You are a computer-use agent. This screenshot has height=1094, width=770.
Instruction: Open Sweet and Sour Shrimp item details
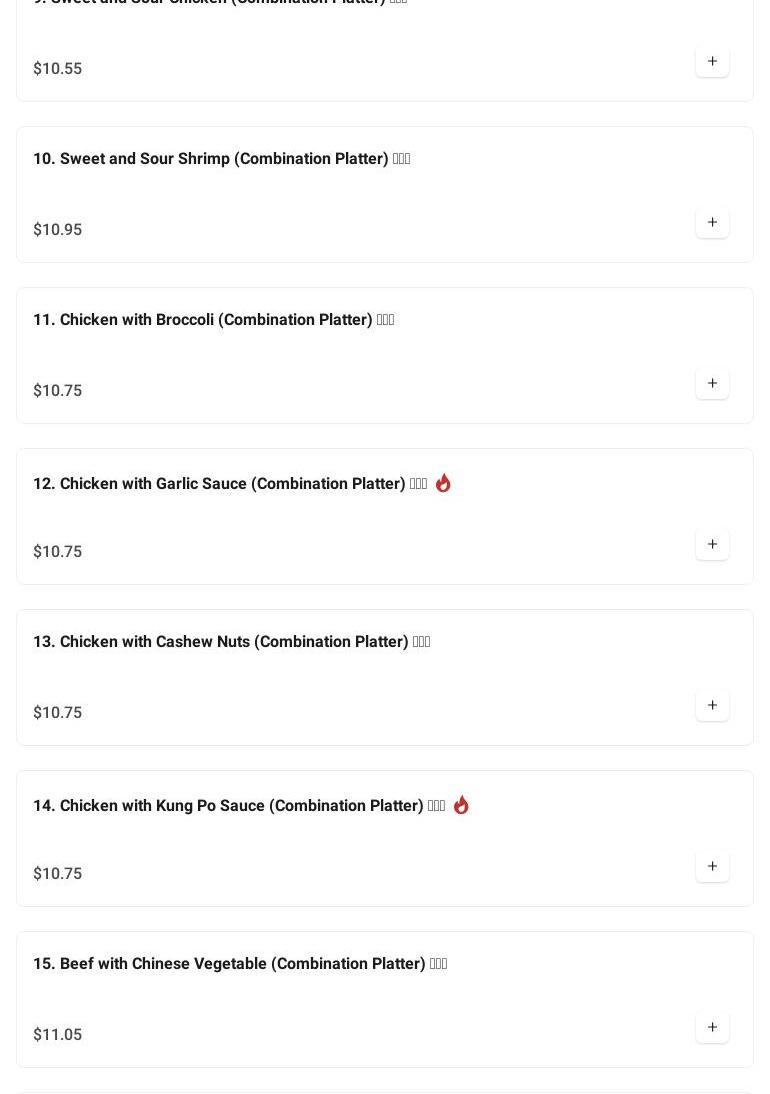[221, 159]
